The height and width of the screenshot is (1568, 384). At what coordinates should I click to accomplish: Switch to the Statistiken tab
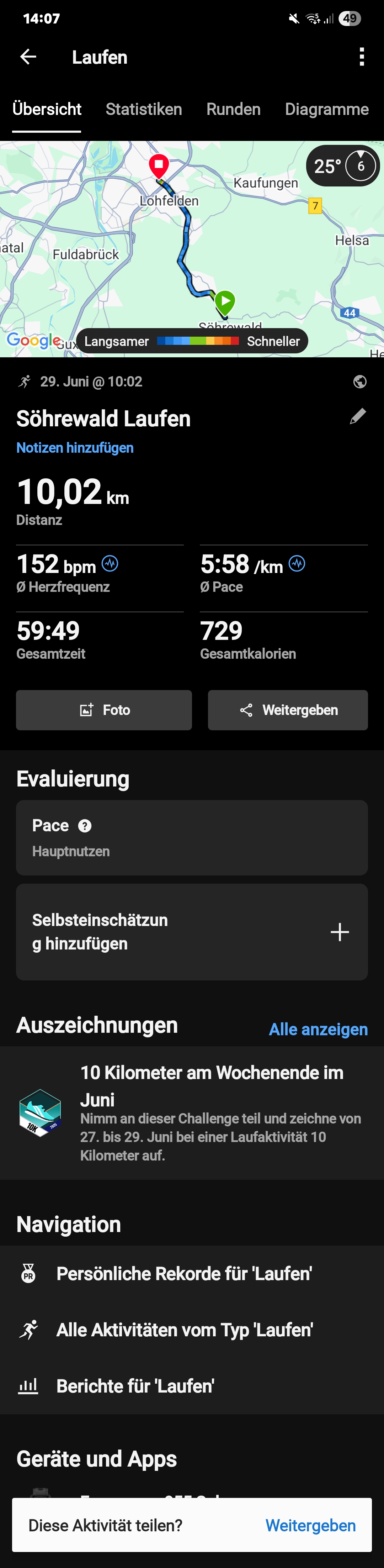(144, 110)
